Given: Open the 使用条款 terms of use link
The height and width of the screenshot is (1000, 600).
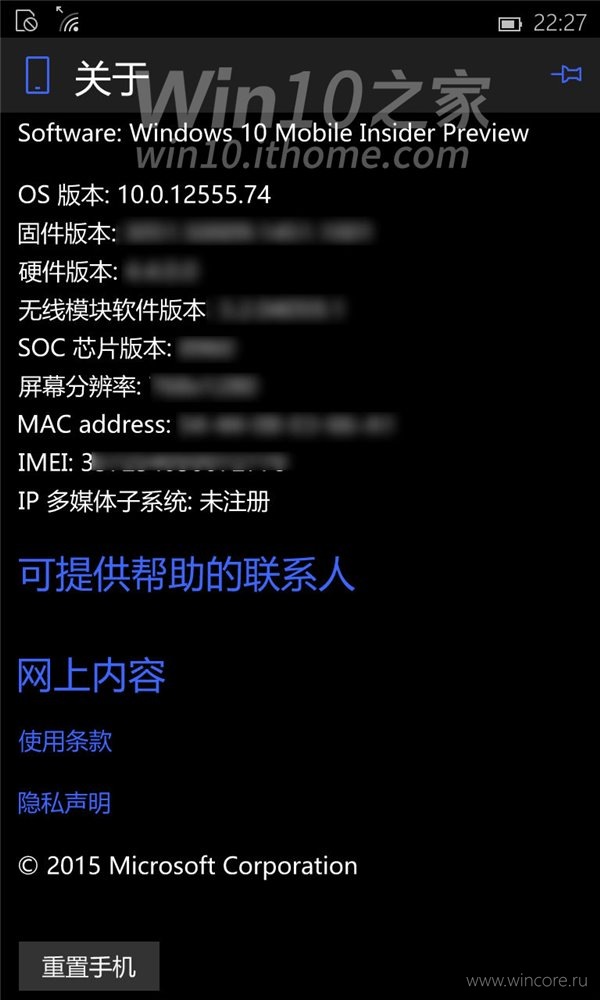Looking at the screenshot, I should tap(65, 741).
